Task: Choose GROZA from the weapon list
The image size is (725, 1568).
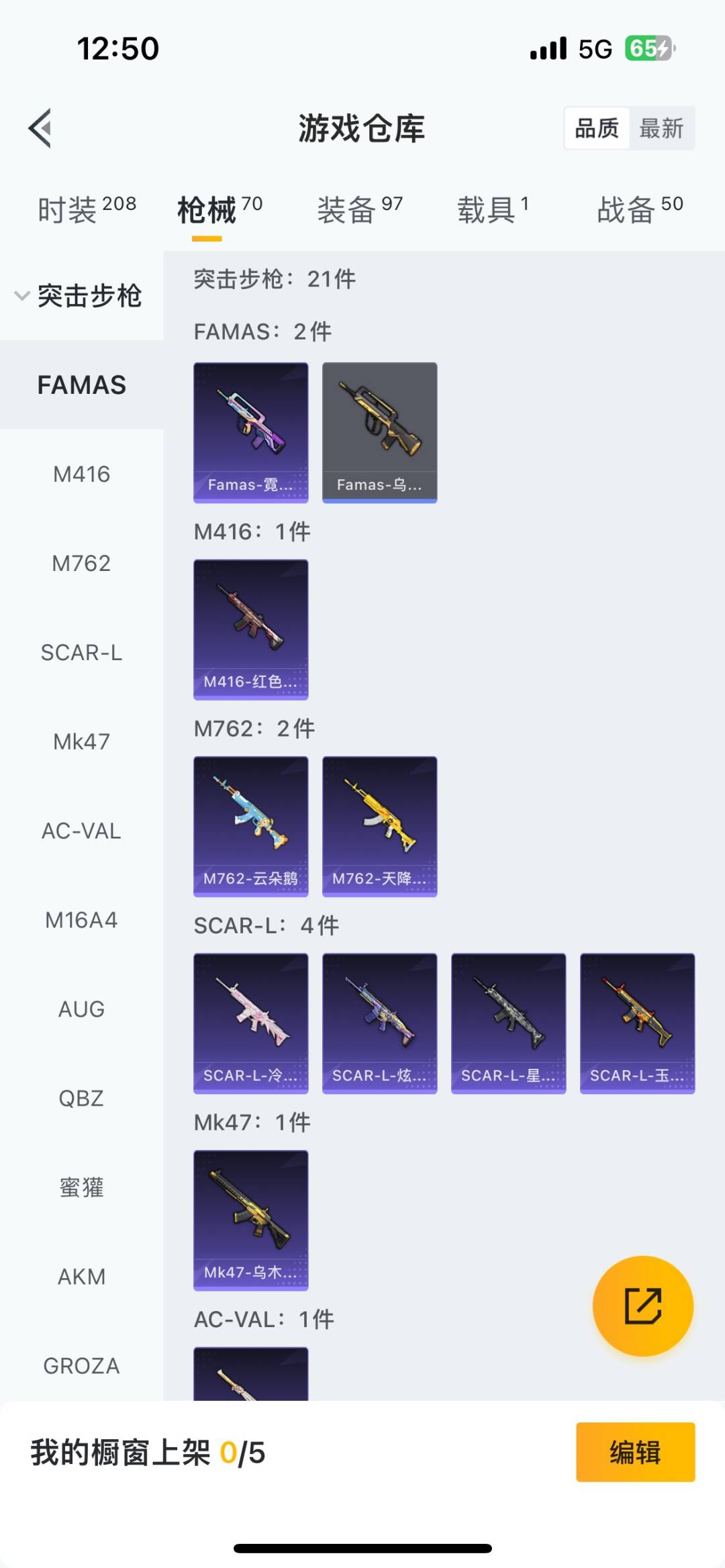Action: click(81, 1366)
